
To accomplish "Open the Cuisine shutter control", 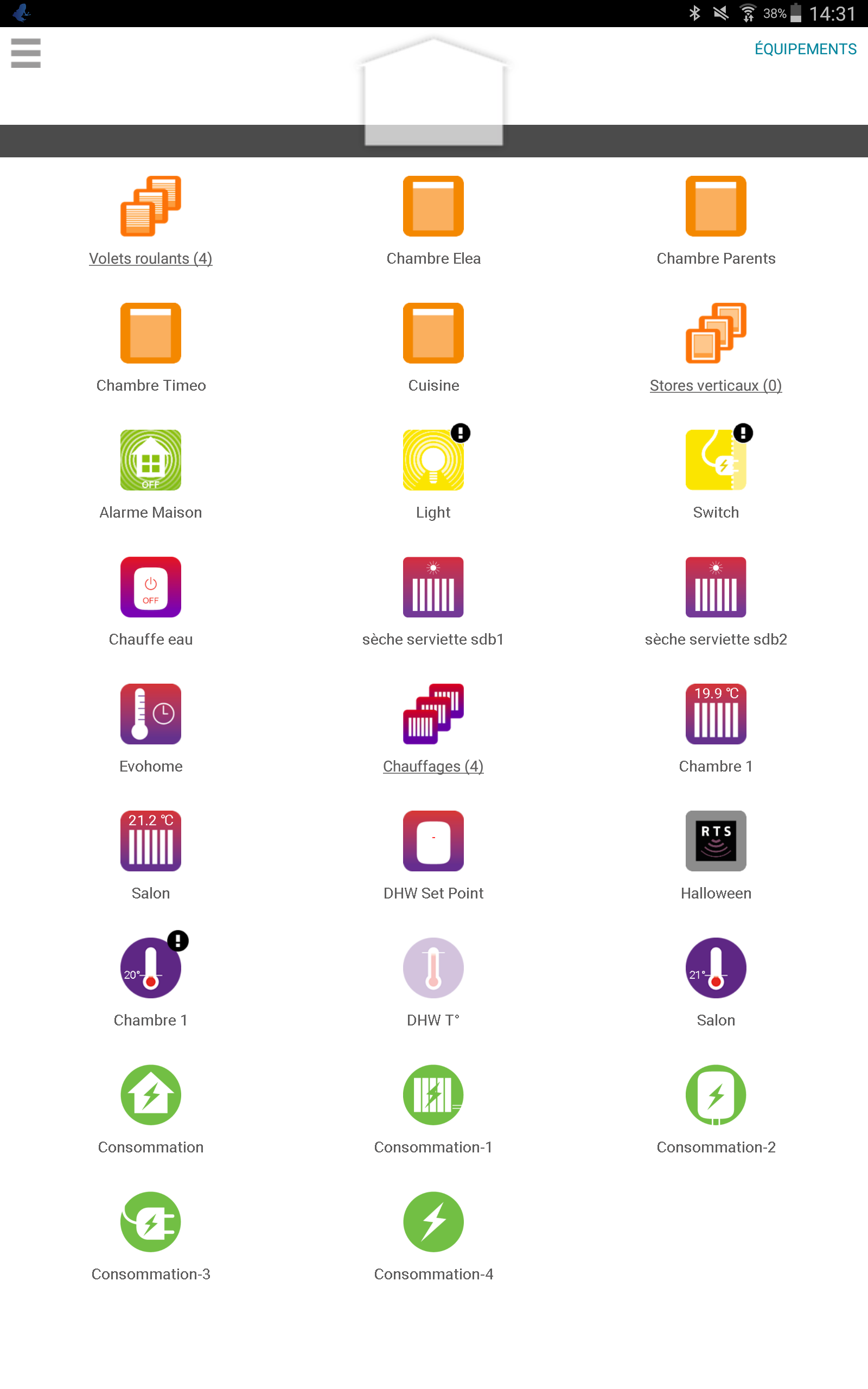I will (433, 334).
